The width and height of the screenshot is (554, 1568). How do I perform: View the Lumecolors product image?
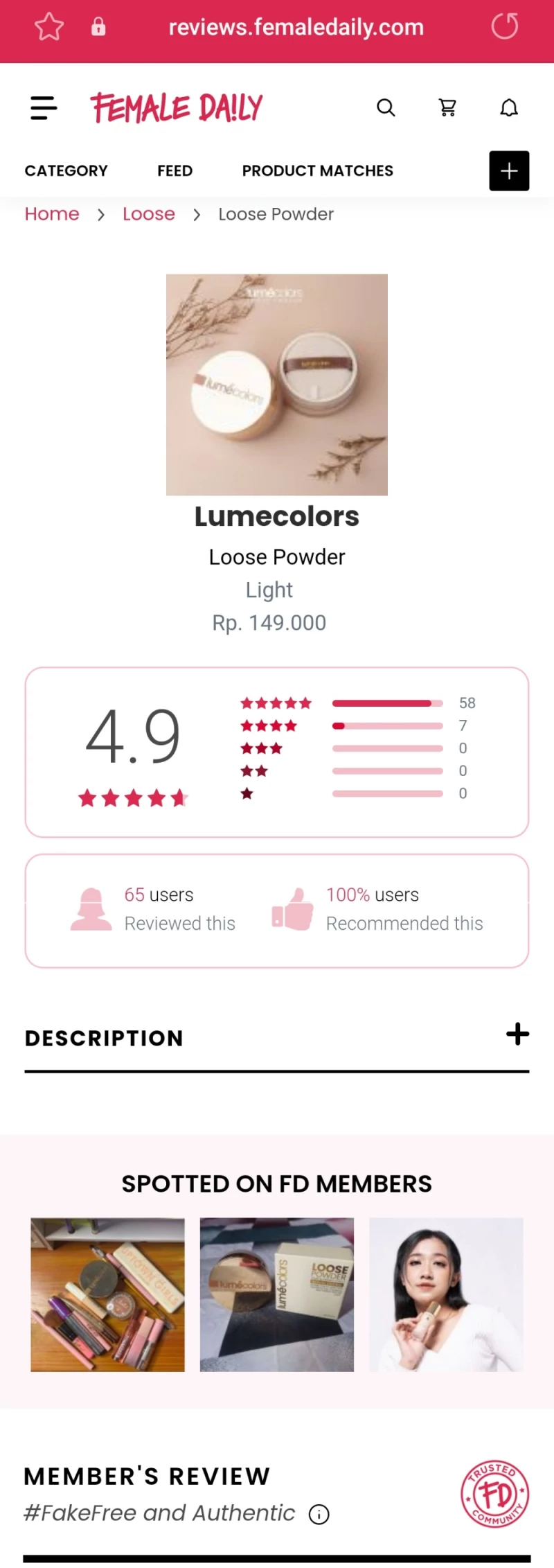277,385
